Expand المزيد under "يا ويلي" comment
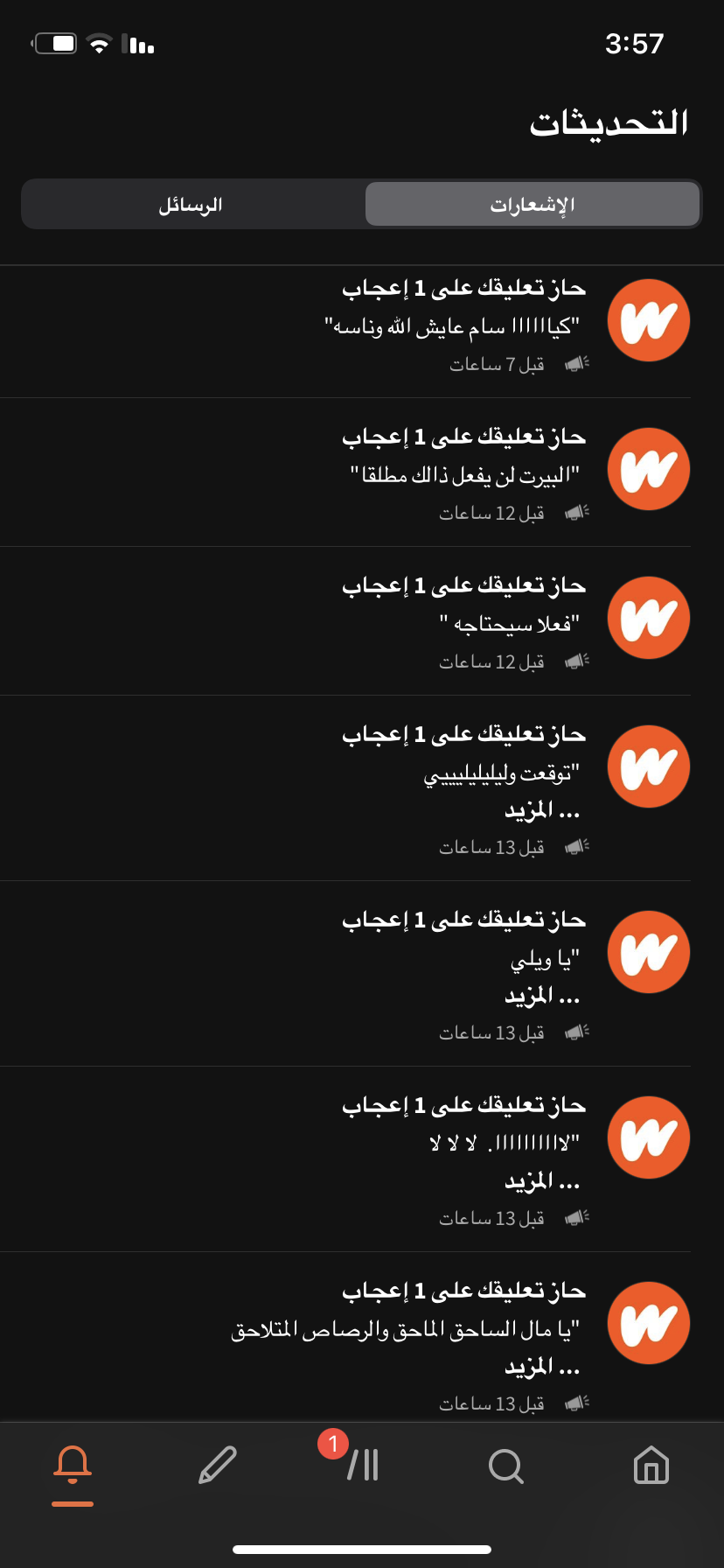This screenshot has height=1568, width=724. click(542, 997)
